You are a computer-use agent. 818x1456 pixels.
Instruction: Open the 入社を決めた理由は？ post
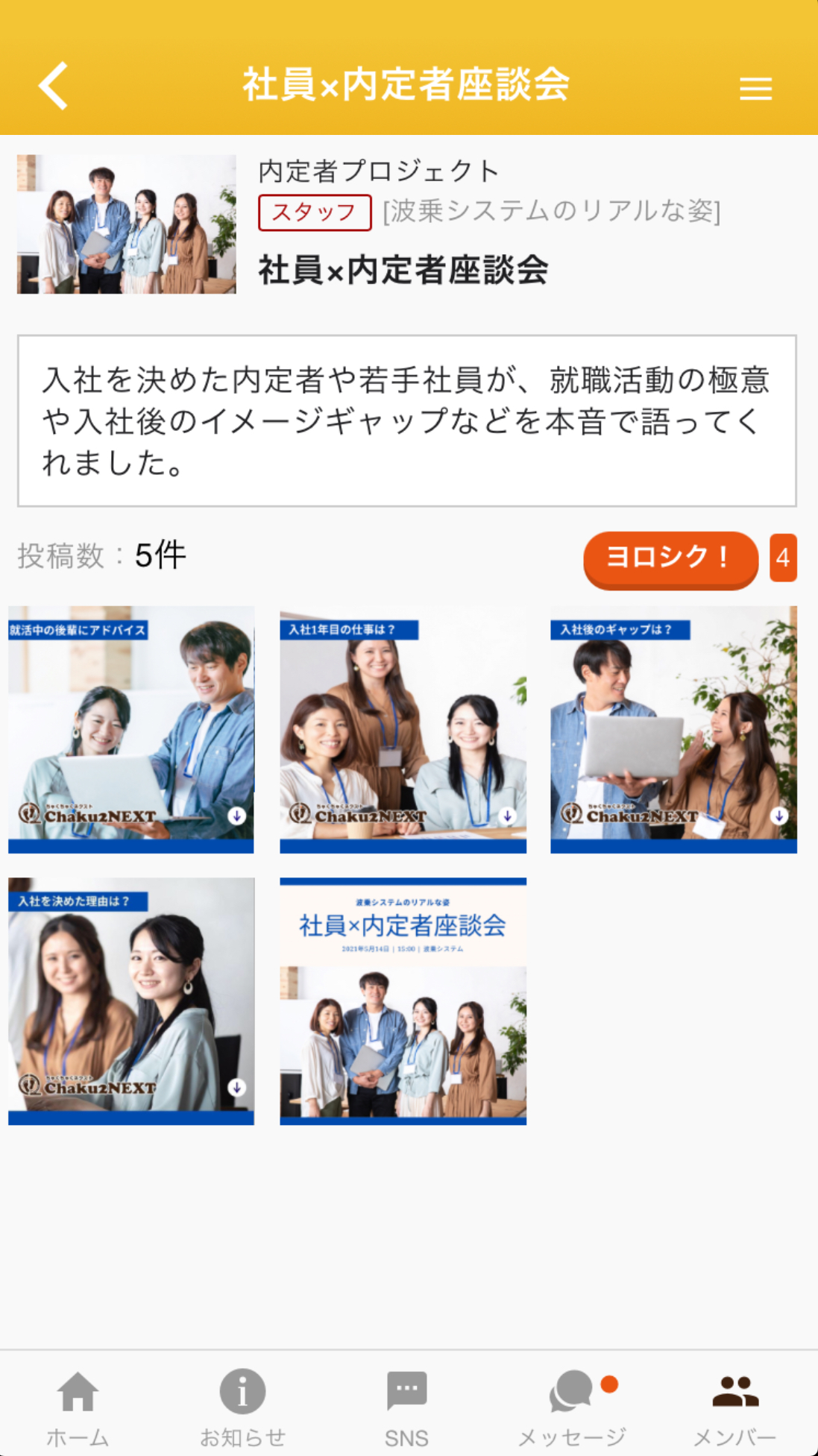point(131,1000)
